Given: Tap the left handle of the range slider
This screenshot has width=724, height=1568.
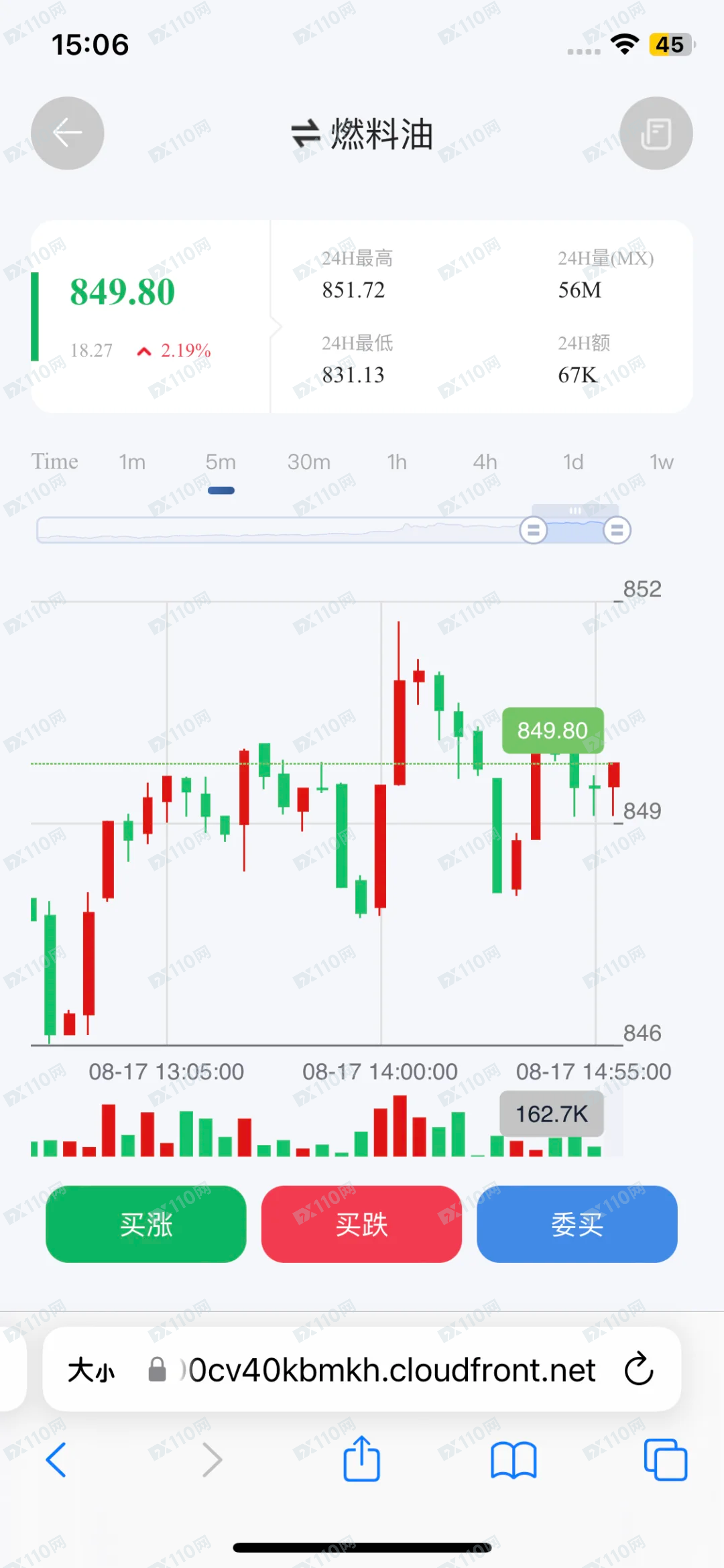Looking at the screenshot, I should pos(534,530).
